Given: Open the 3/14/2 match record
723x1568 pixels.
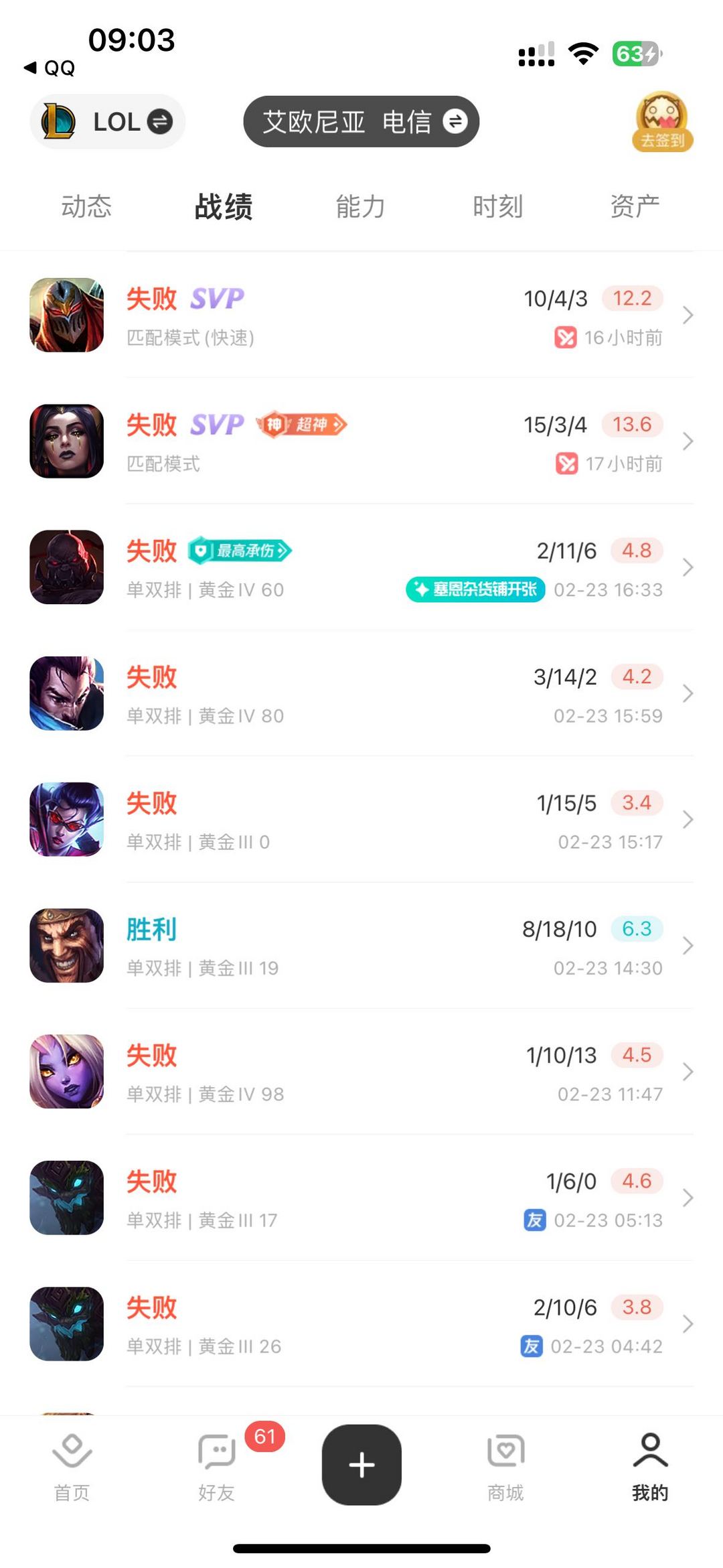Looking at the screenshot, I should click(x=361, y=693).
